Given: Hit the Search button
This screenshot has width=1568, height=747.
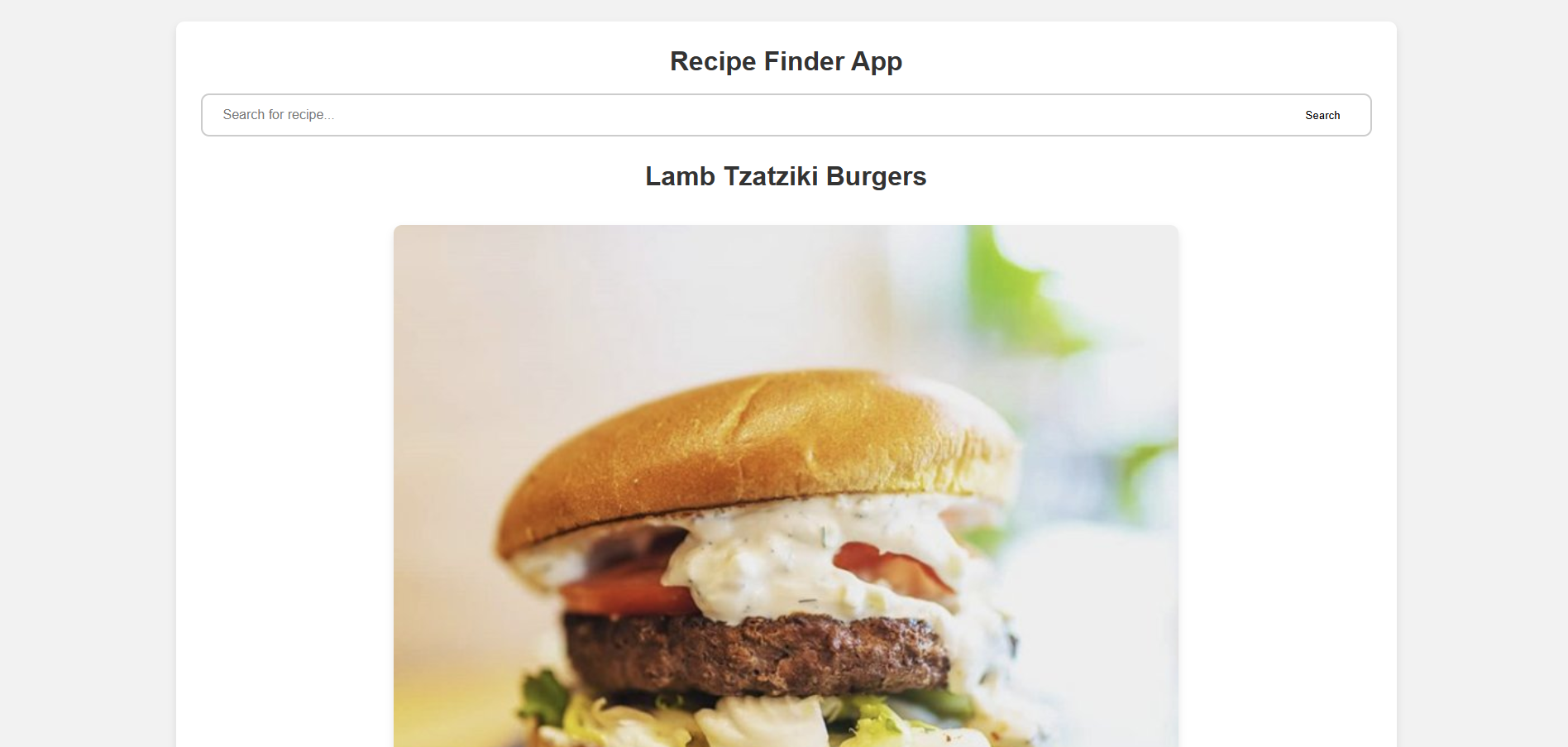Looking at the screenshot, I should [x=1322, y=115].
